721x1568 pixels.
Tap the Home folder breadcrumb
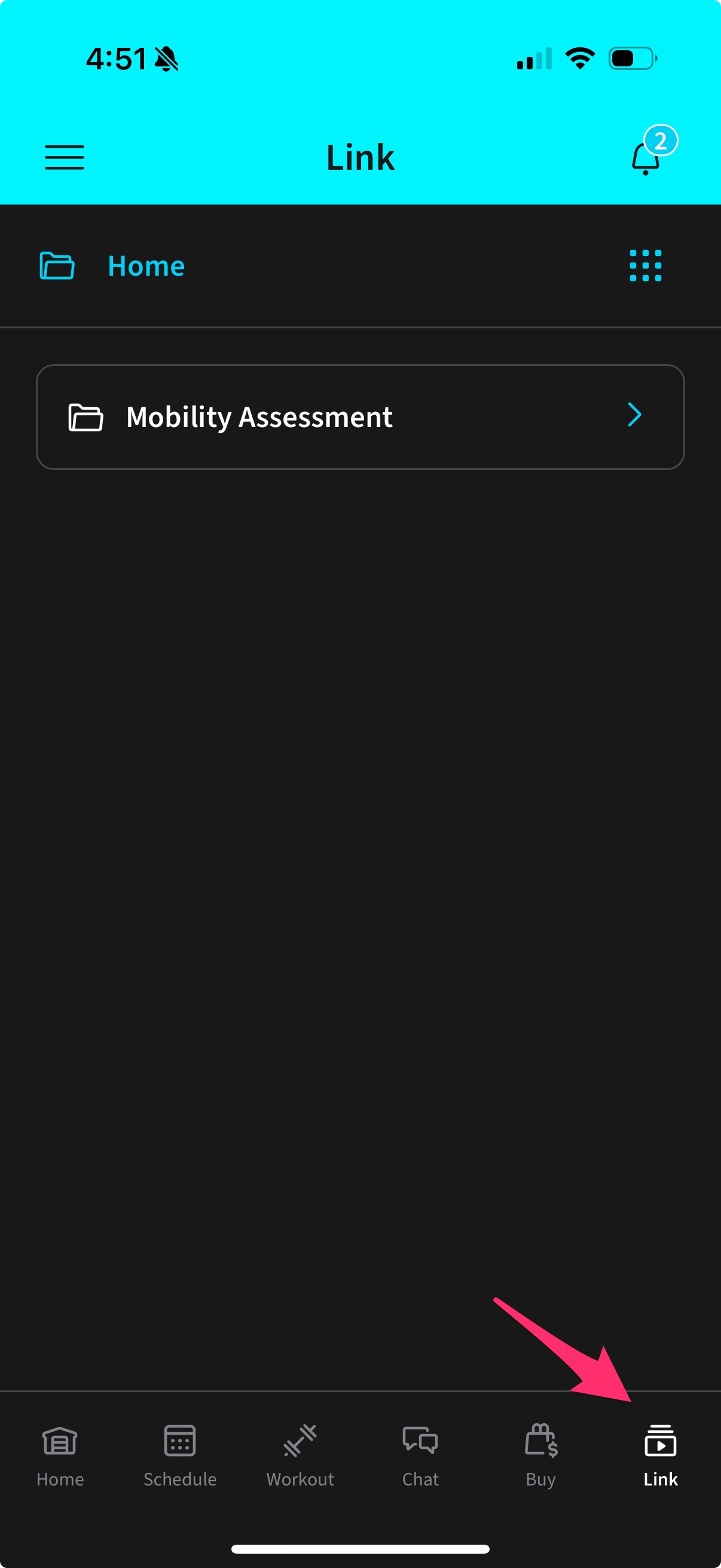[145, 266]
